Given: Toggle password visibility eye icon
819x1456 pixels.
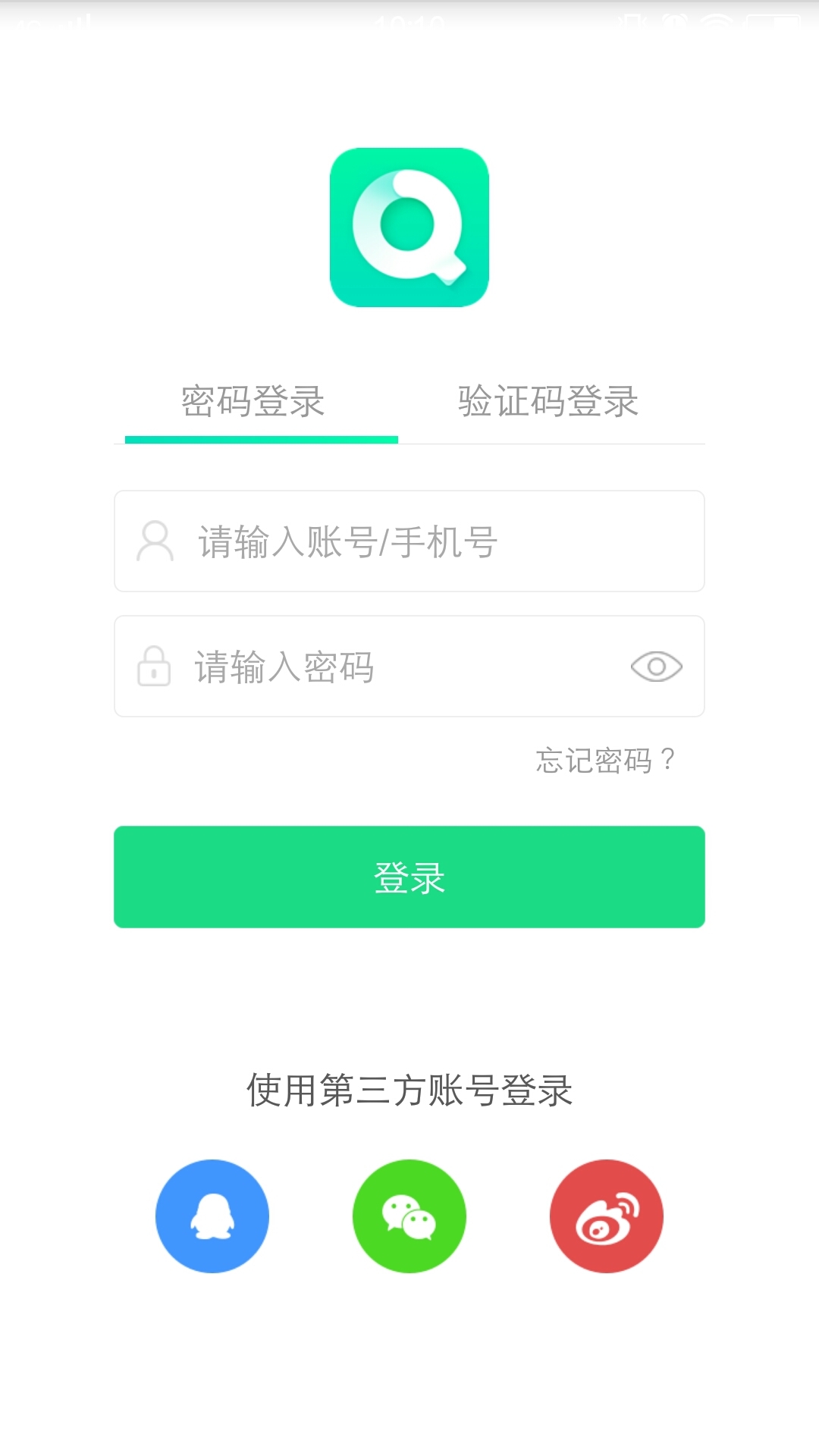Looking at the screenshot, I should pyautogui.click(x=656, y=667).
